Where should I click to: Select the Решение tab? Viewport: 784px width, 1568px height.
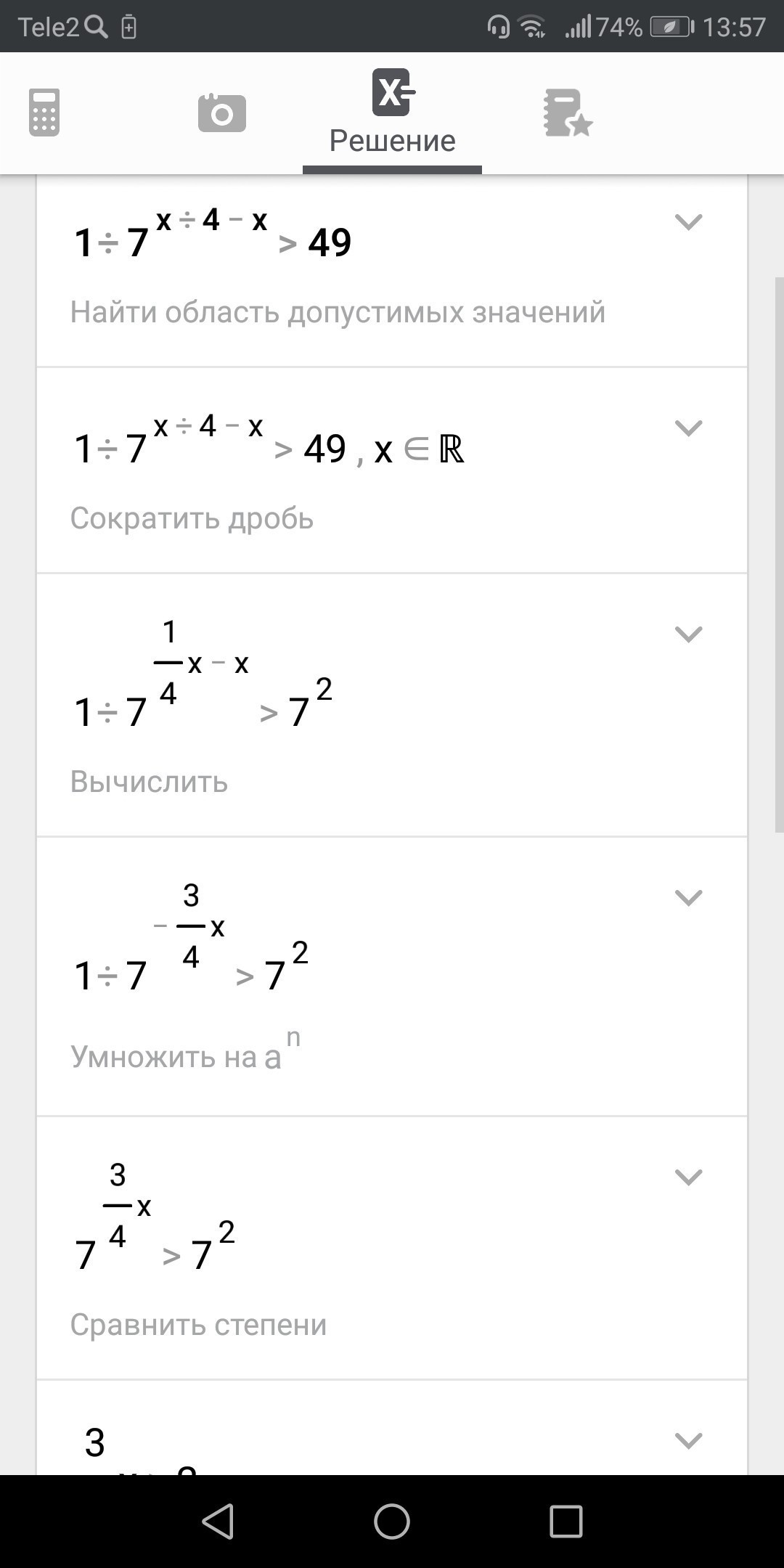392,113
